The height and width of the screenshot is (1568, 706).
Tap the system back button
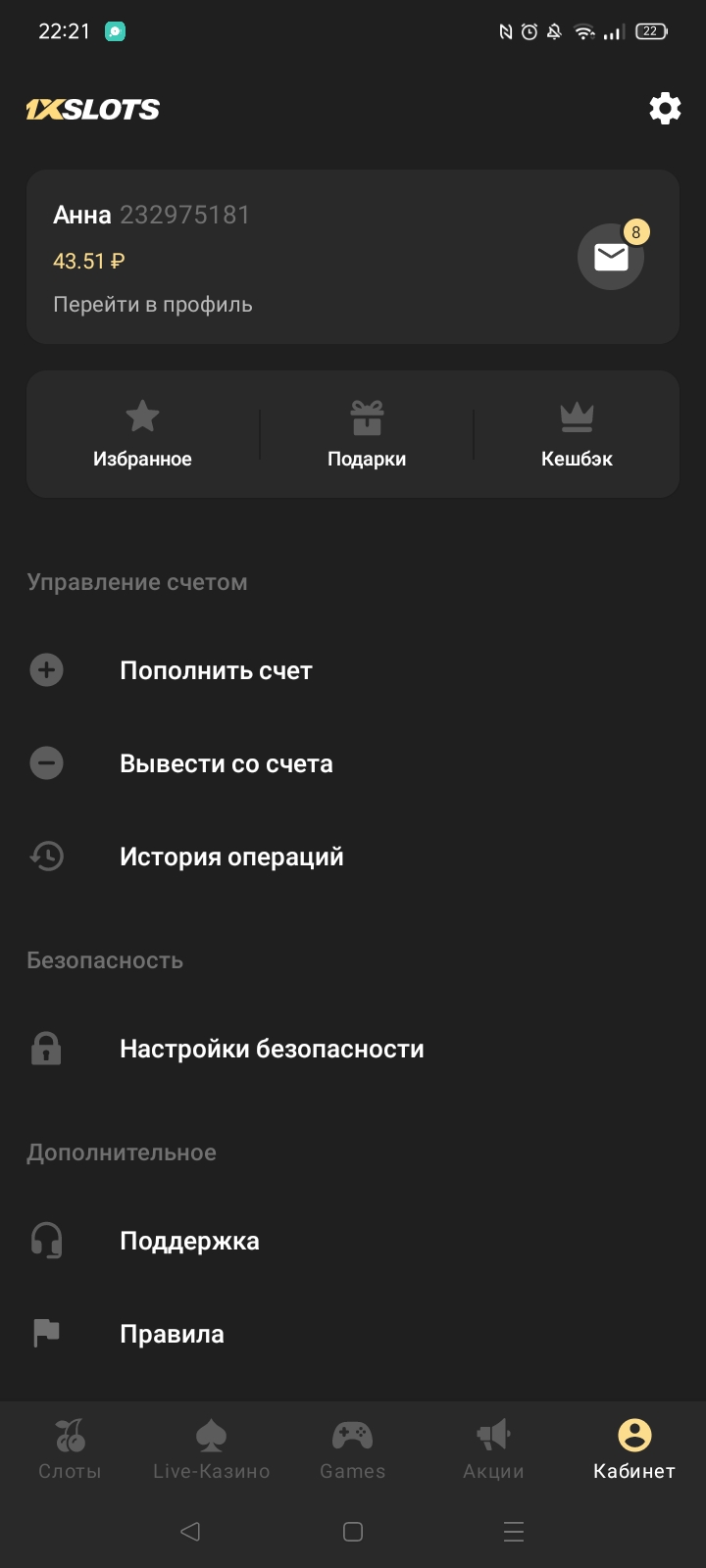[190, 1532]
